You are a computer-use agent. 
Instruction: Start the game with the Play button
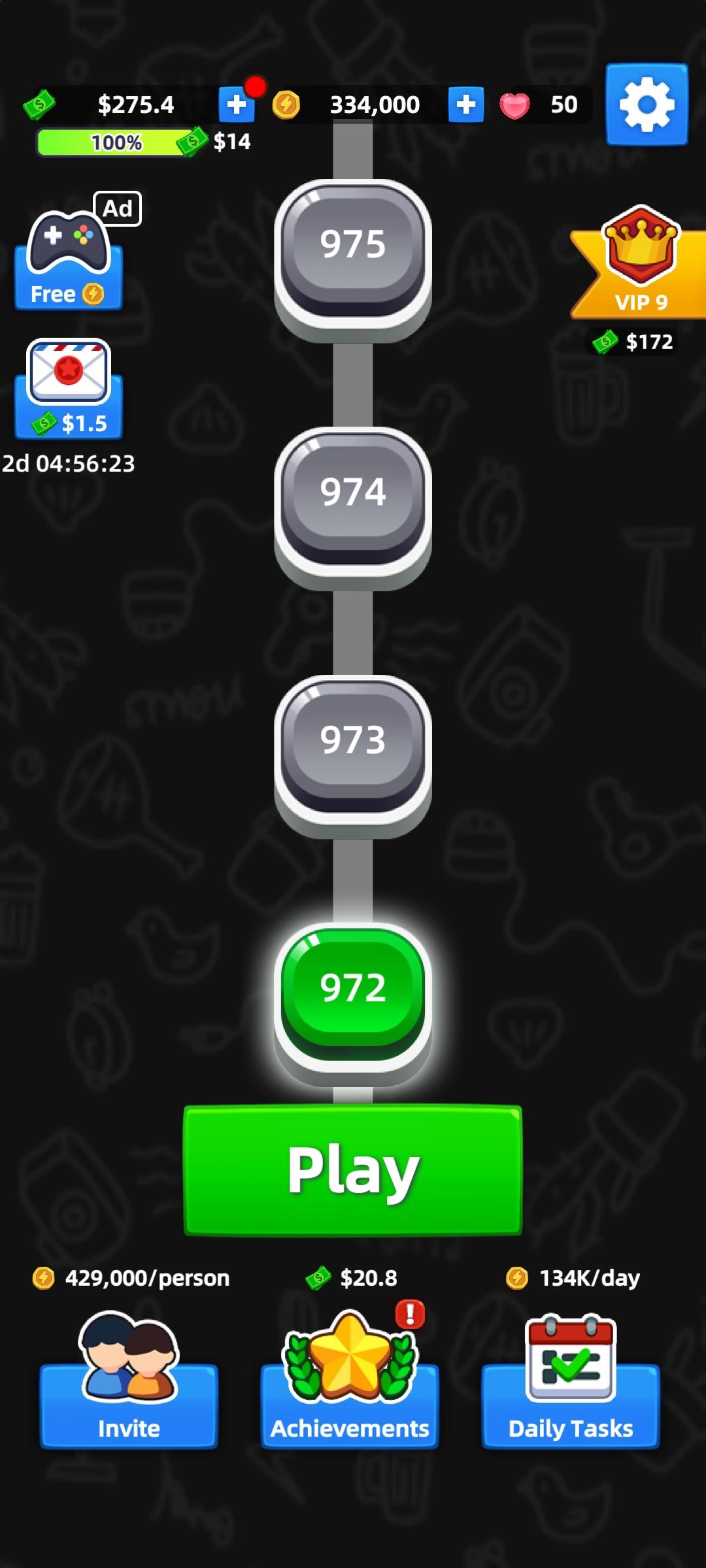pyautogui.click(x=353, y=1169)
